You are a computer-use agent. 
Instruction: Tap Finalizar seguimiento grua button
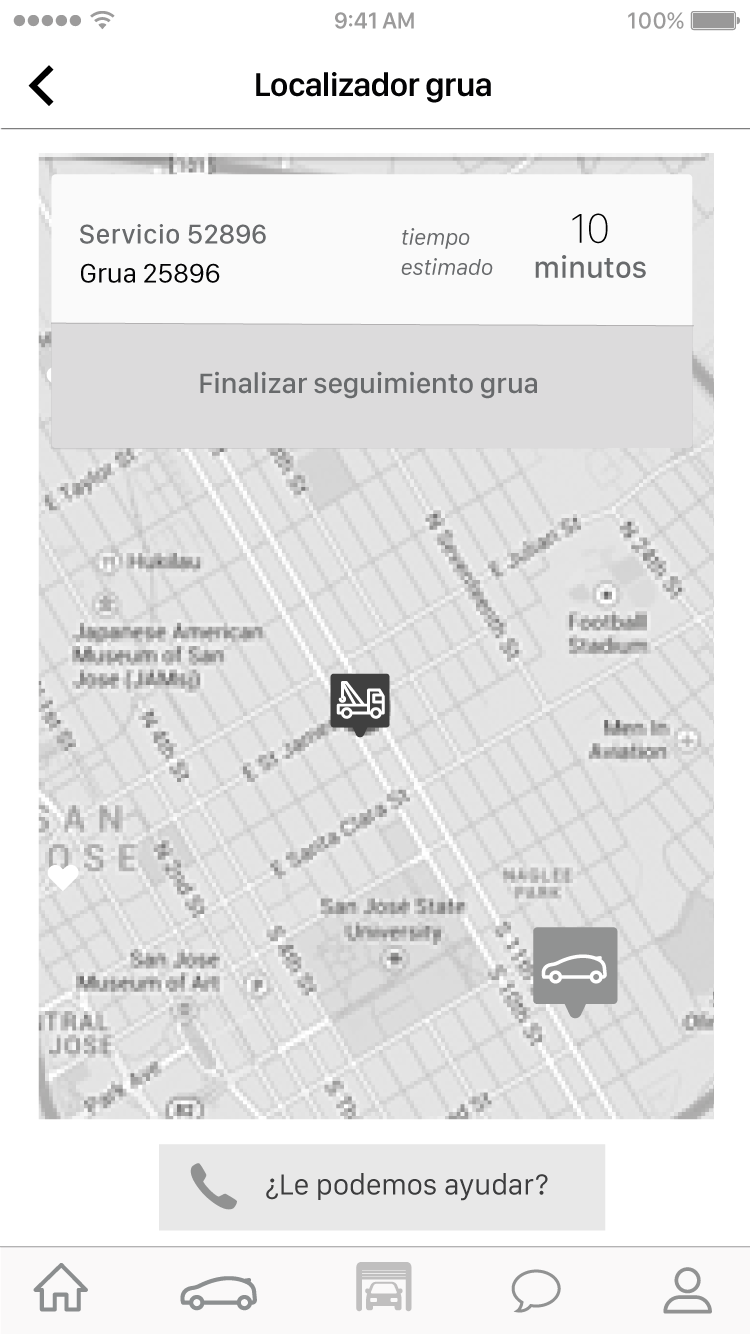[x=370, y=385]
